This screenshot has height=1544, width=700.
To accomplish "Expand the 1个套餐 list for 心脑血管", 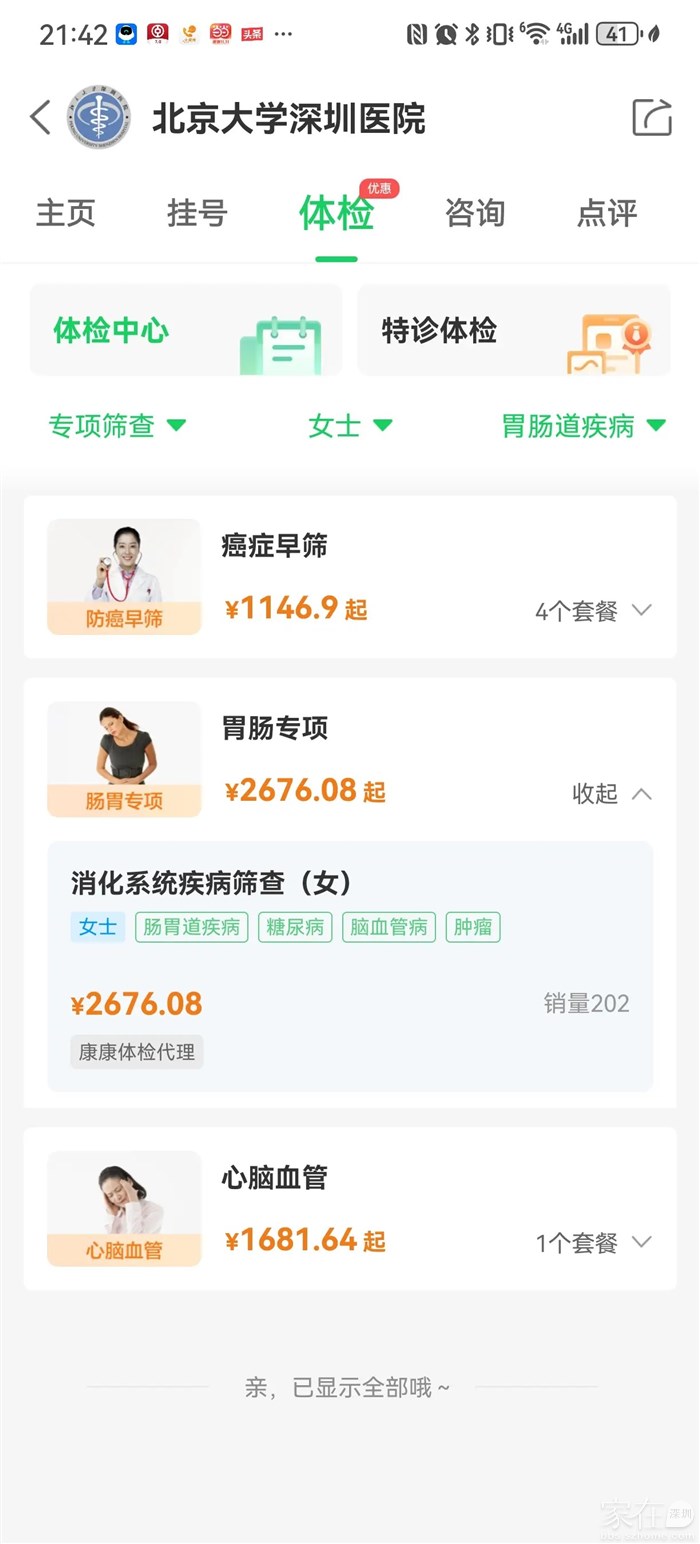I will coord(593,1243).
